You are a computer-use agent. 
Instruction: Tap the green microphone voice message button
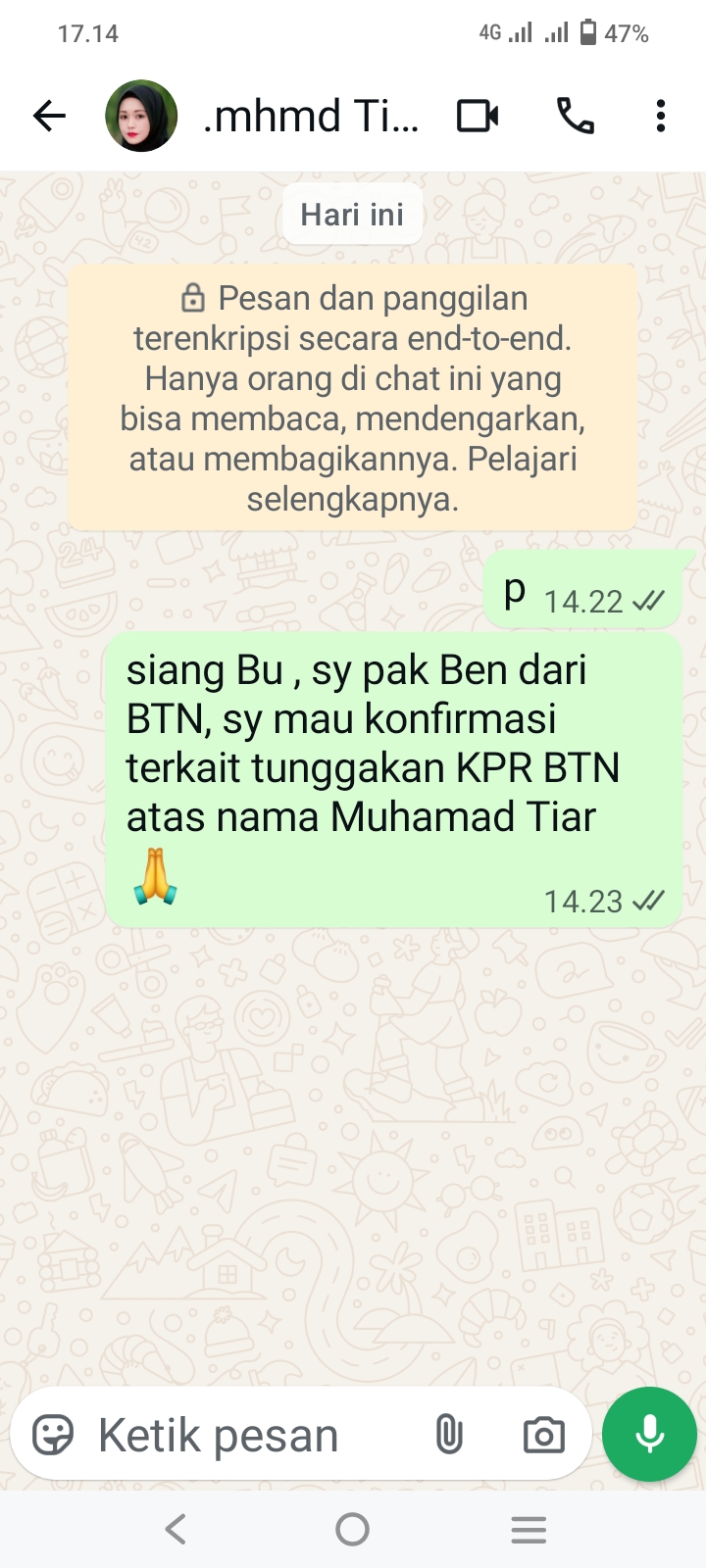(649, 1434)
